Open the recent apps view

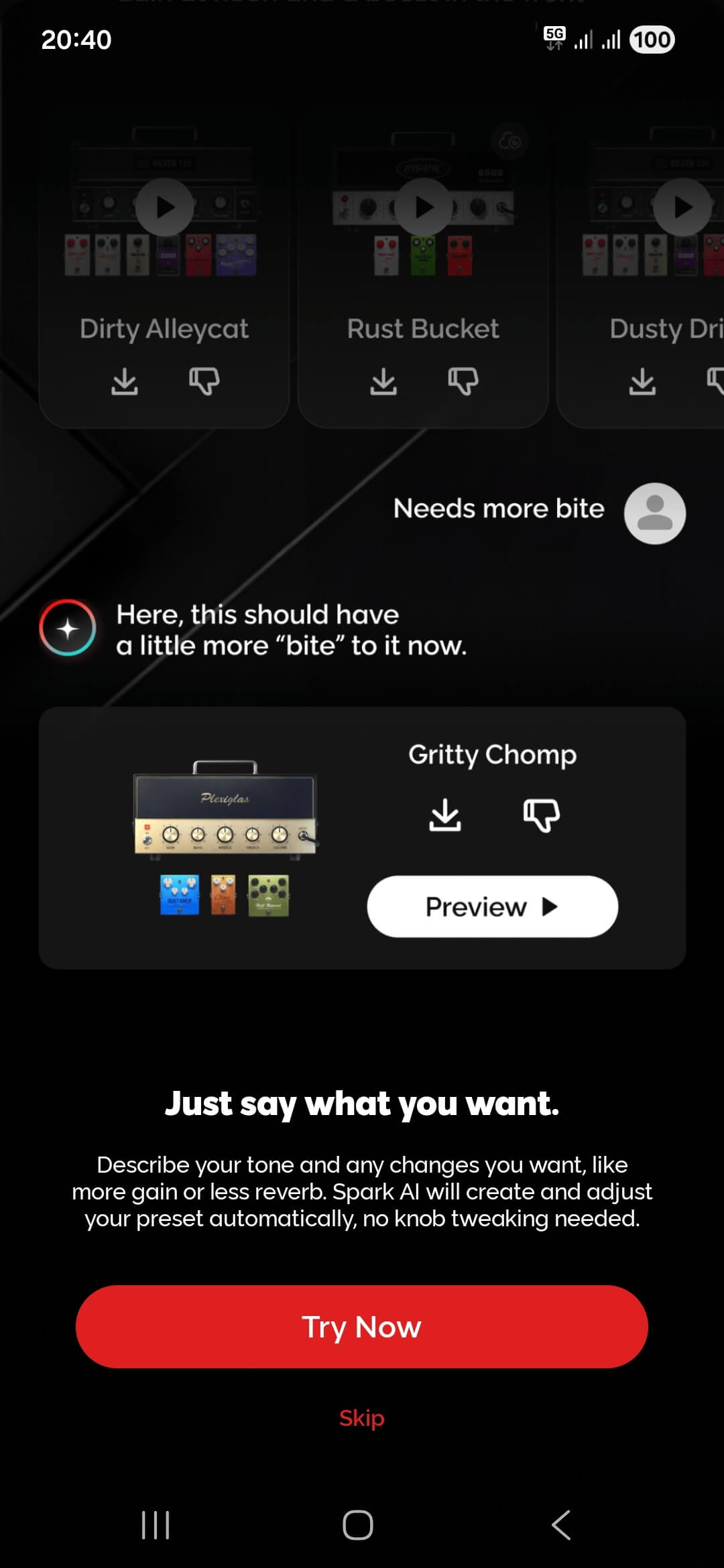click(156, 1525)
